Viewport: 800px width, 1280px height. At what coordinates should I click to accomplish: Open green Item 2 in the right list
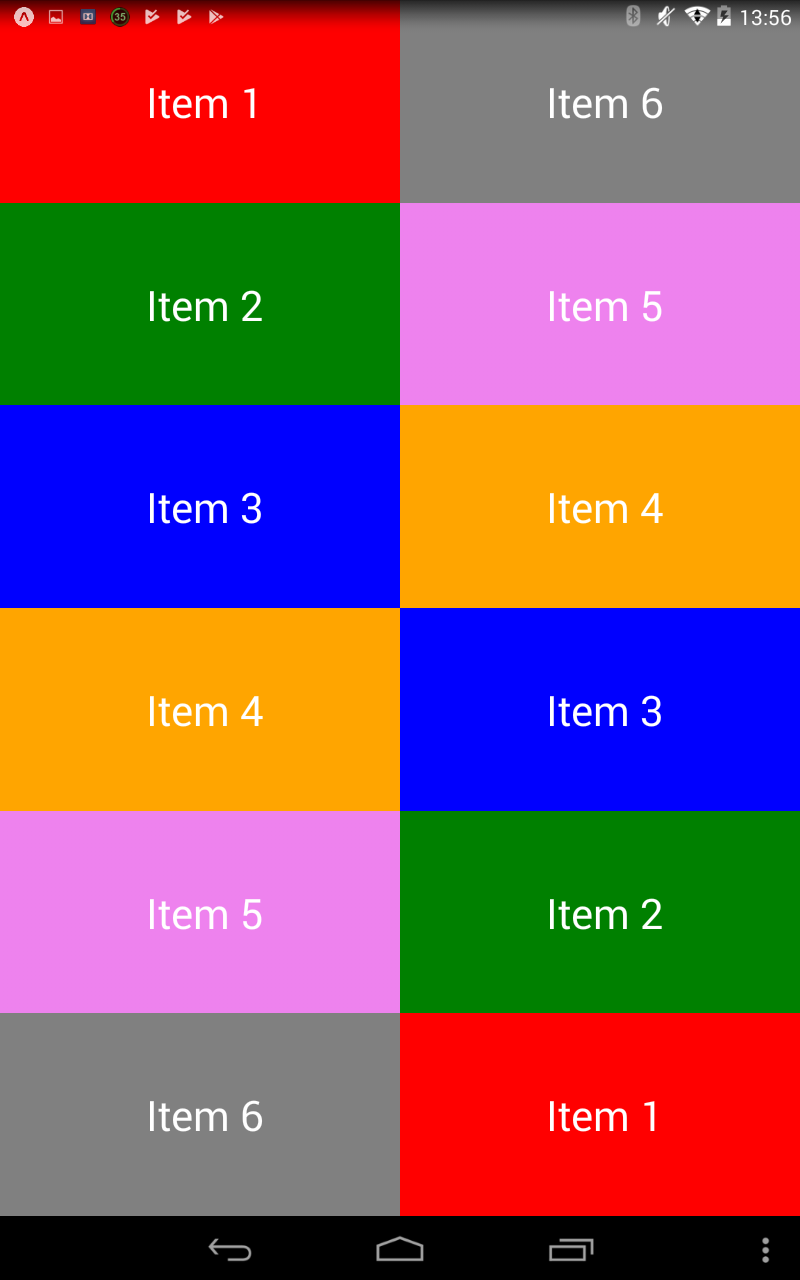[600, 913]
